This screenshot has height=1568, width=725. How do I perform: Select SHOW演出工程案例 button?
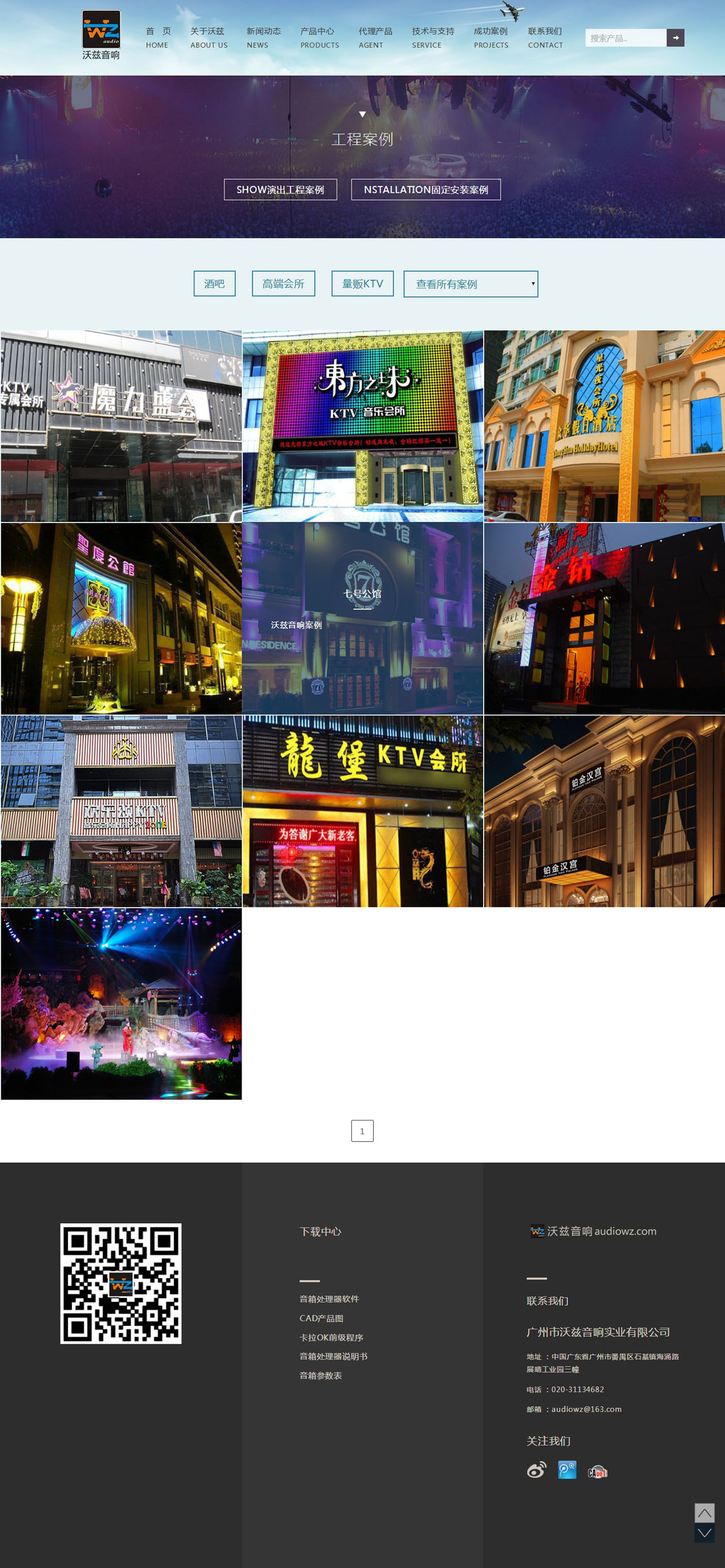point(281,190)
